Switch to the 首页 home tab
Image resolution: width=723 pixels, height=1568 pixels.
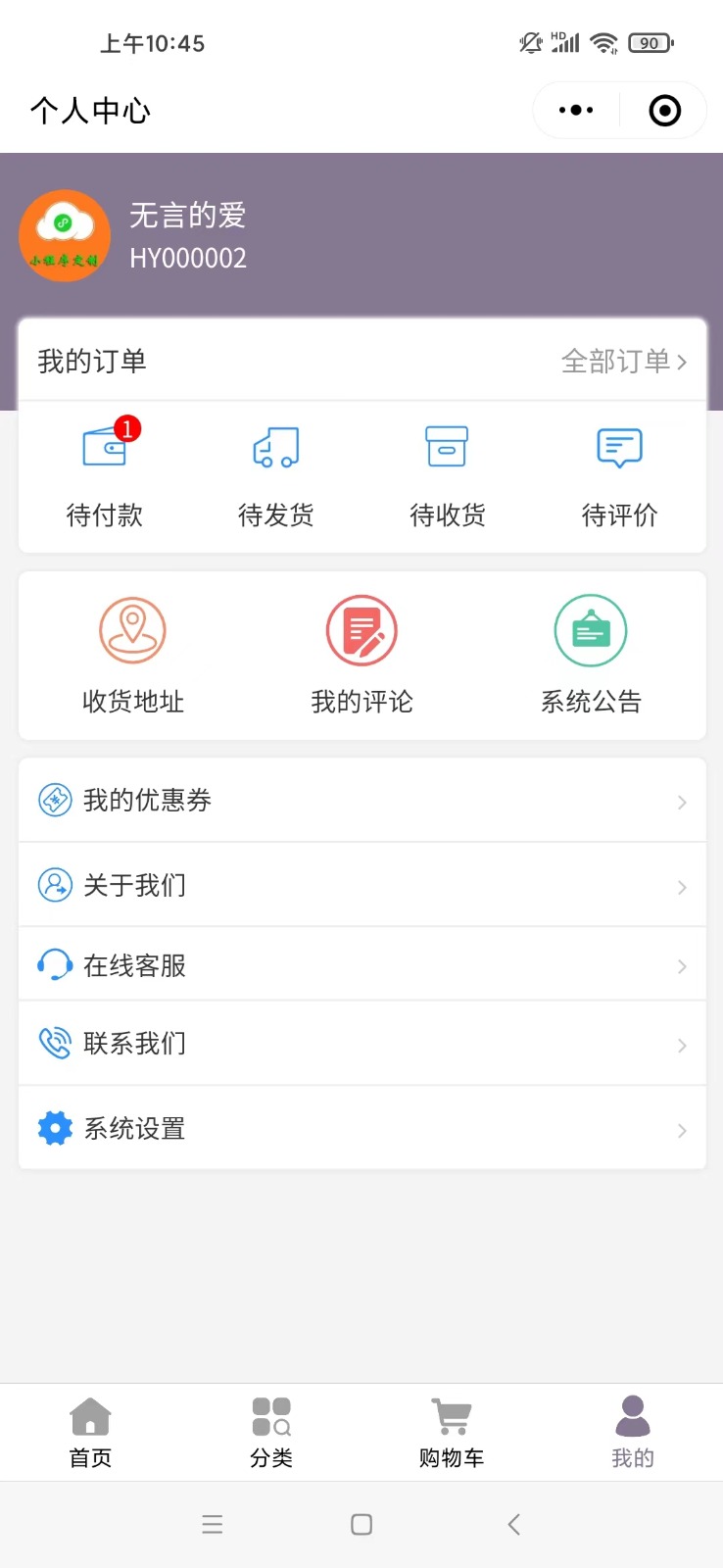90,1433
